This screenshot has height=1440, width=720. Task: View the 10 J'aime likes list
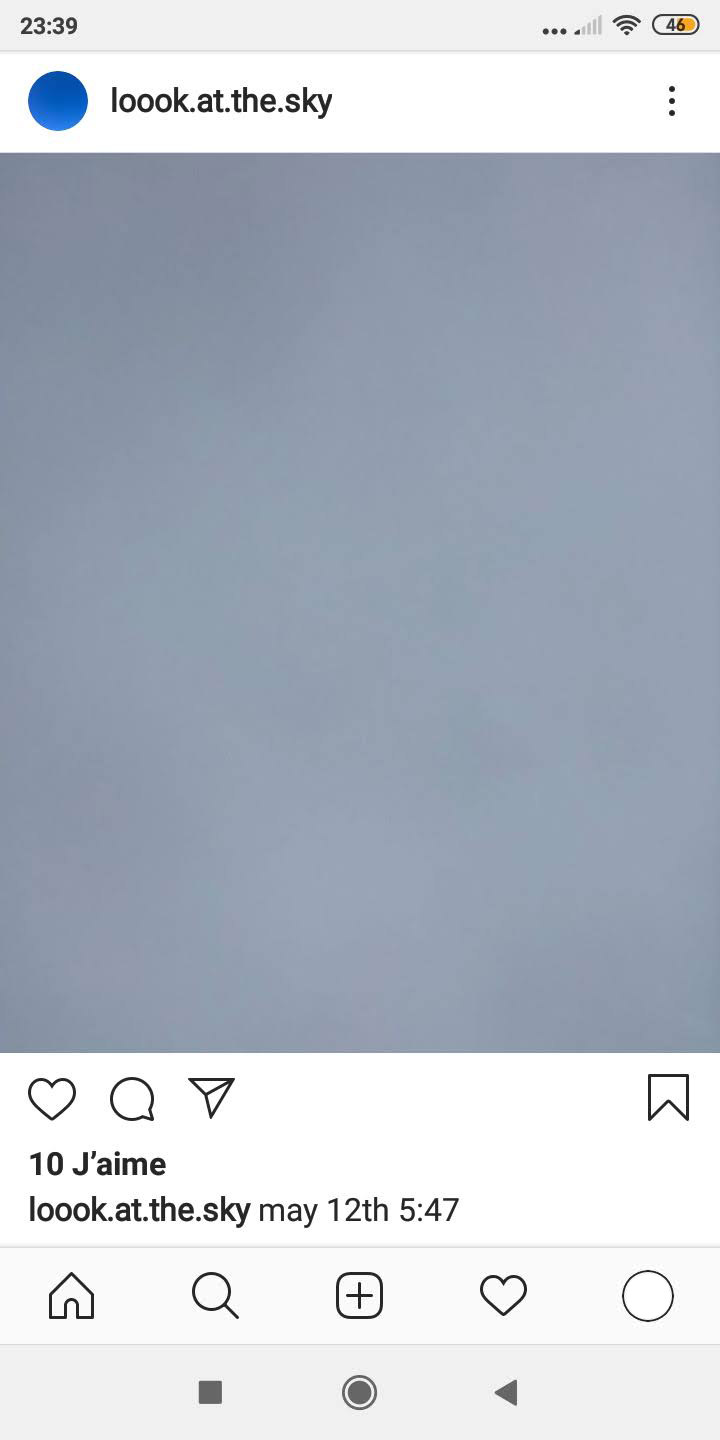(97, 1164)
